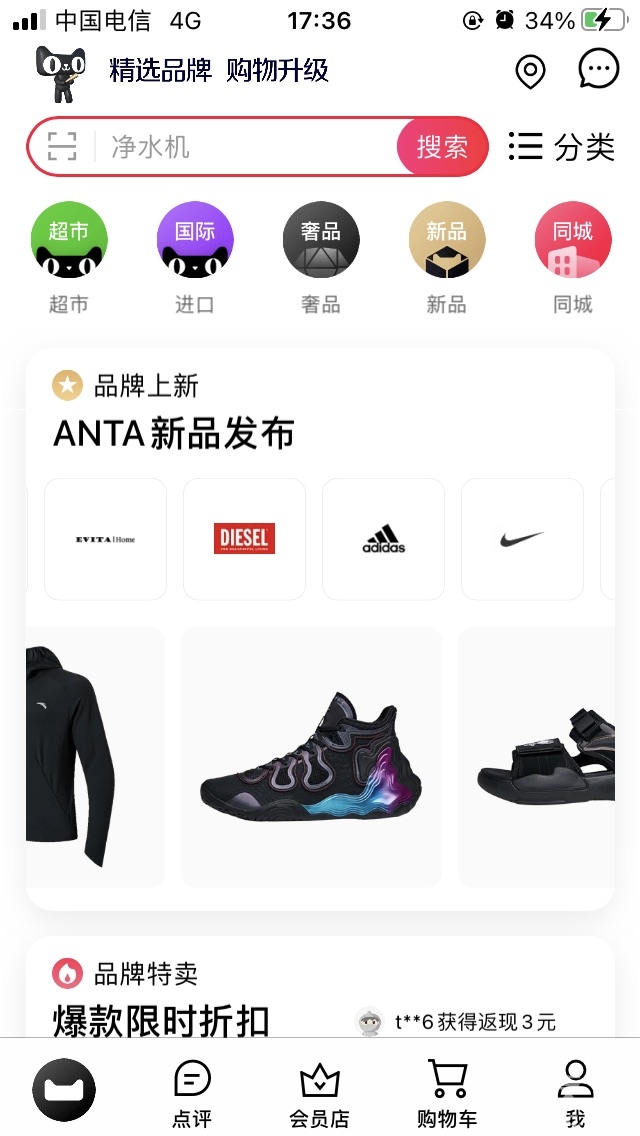Switch to the 点评 tab

192,1093
